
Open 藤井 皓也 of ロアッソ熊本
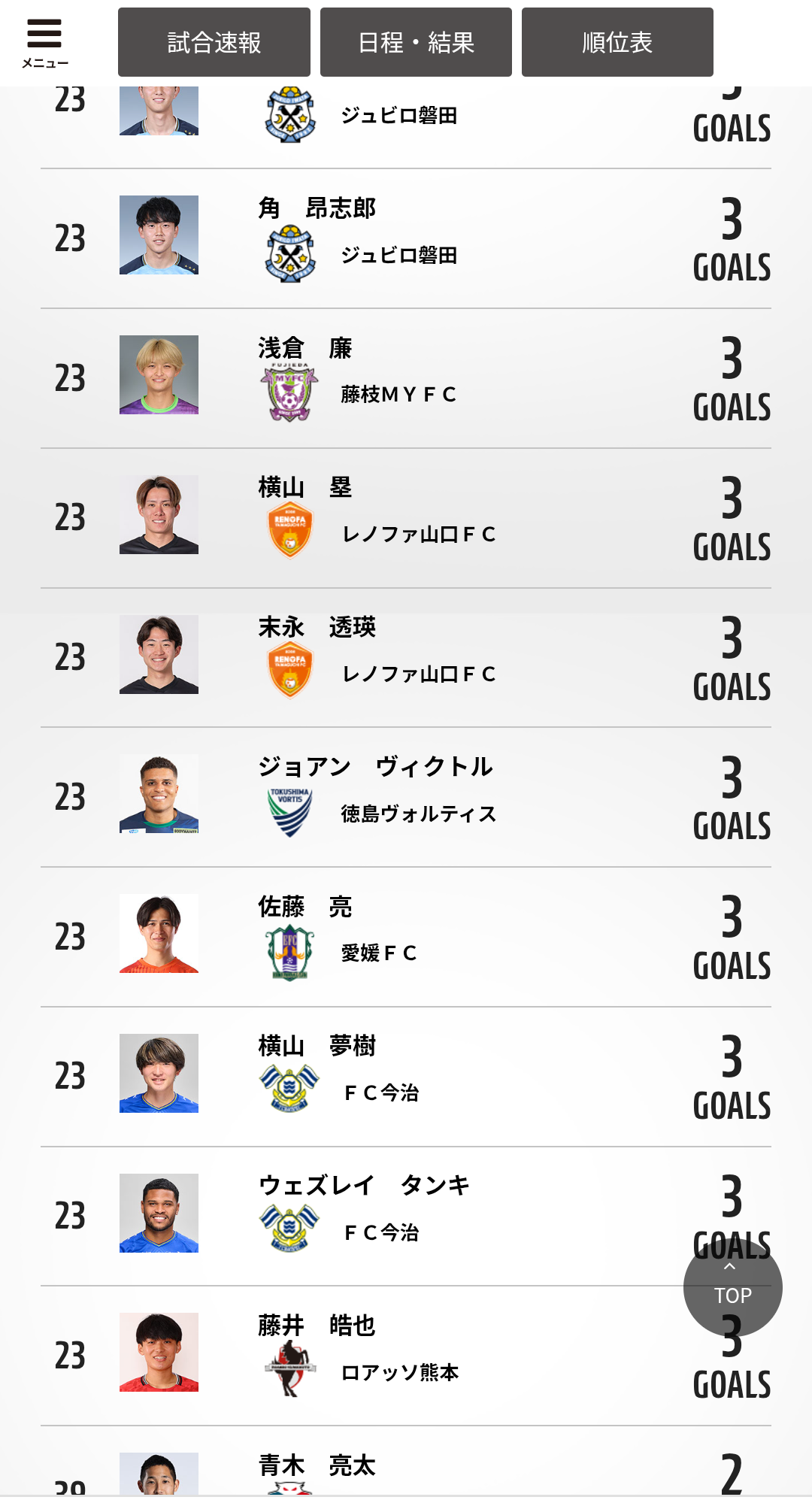click(406, 1356)
